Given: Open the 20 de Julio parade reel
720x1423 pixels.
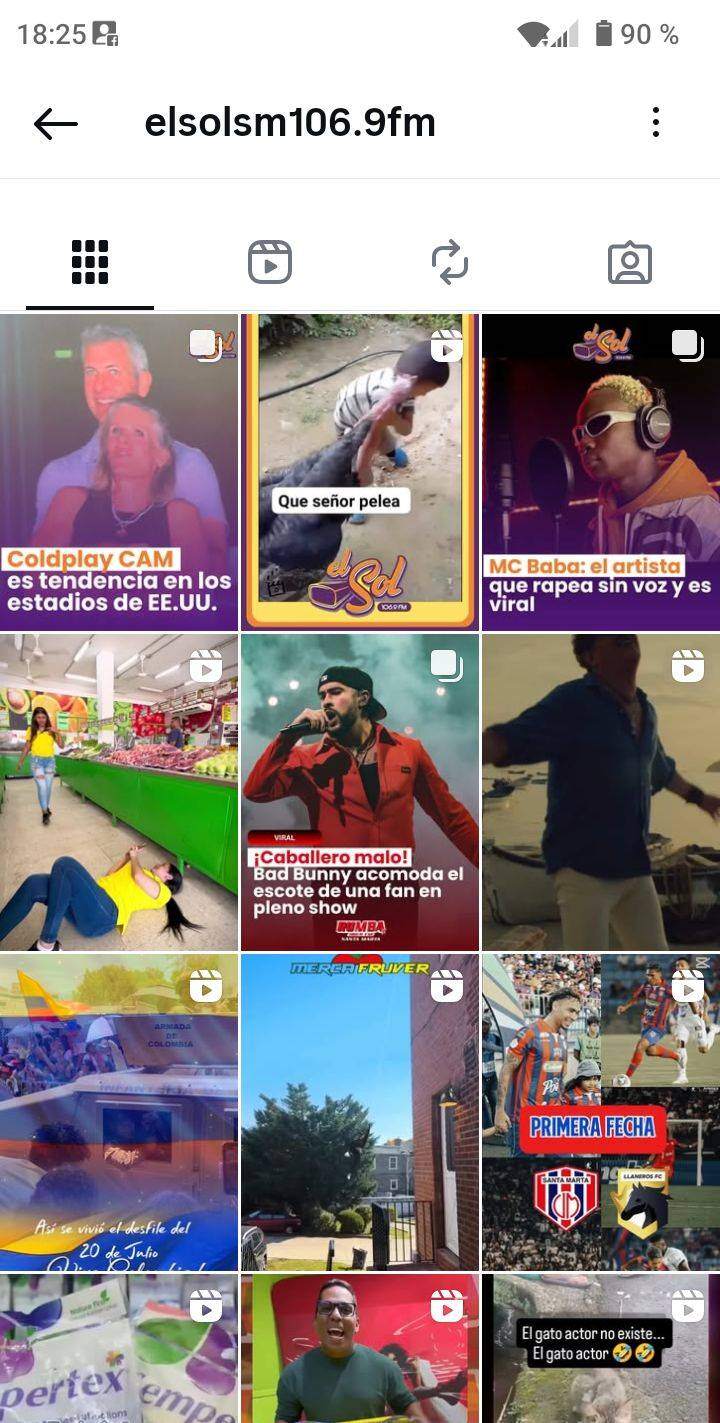Looking at the screenshot, I should pos(119,1112).
